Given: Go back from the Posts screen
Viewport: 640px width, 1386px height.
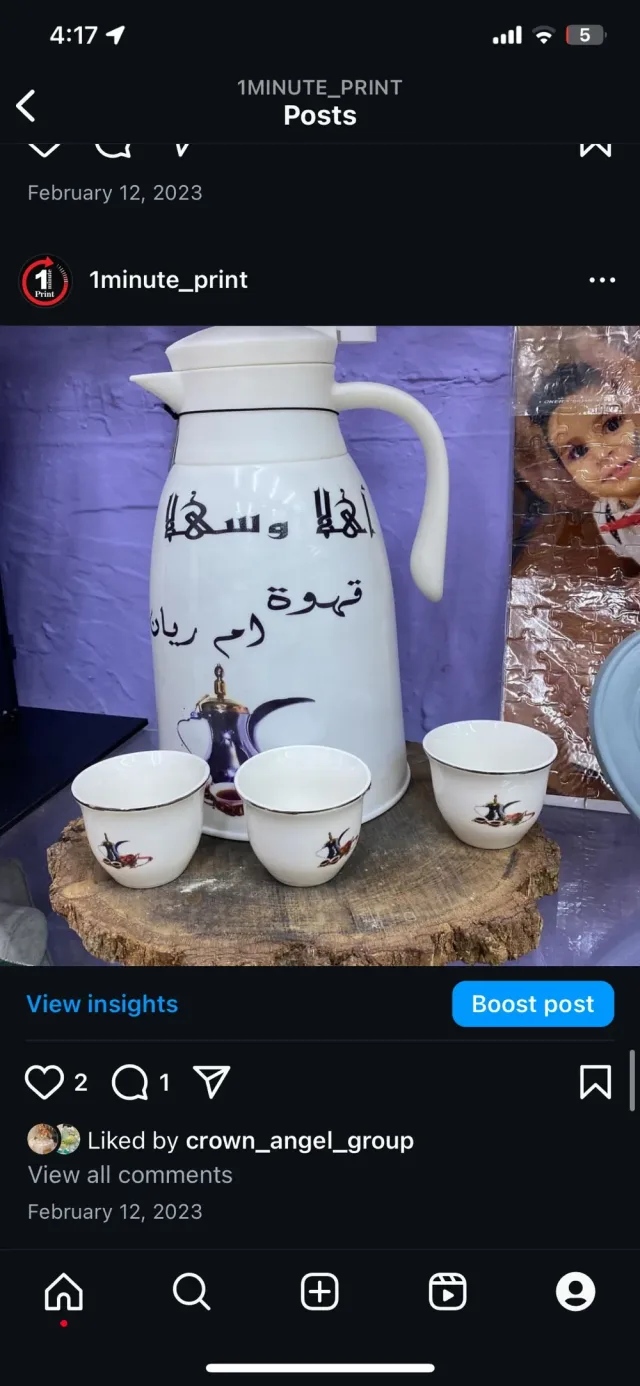Looking at the screenshot, I should tap(26, 105).
